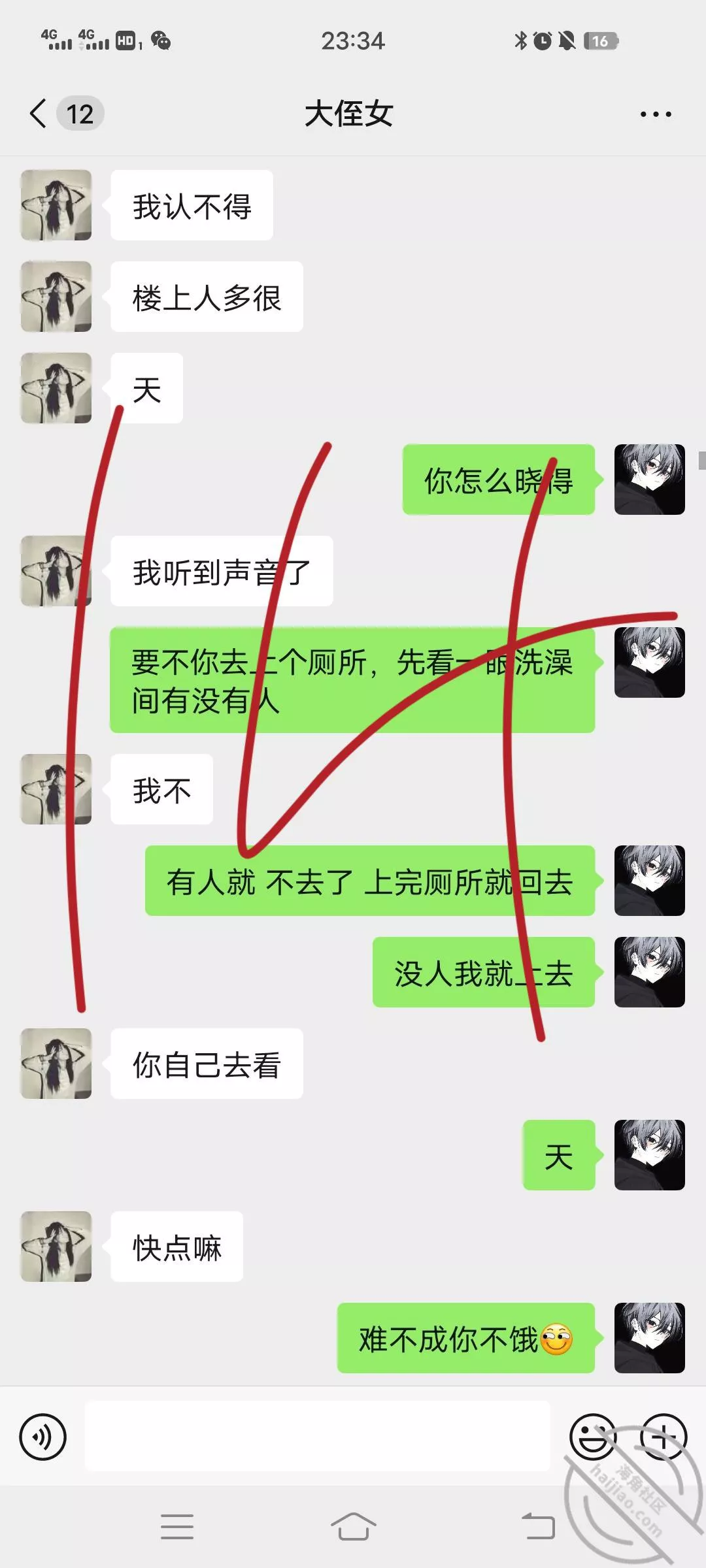Open the recent apps menu button
706x1568 pixels.
[x=176, y=1527]
